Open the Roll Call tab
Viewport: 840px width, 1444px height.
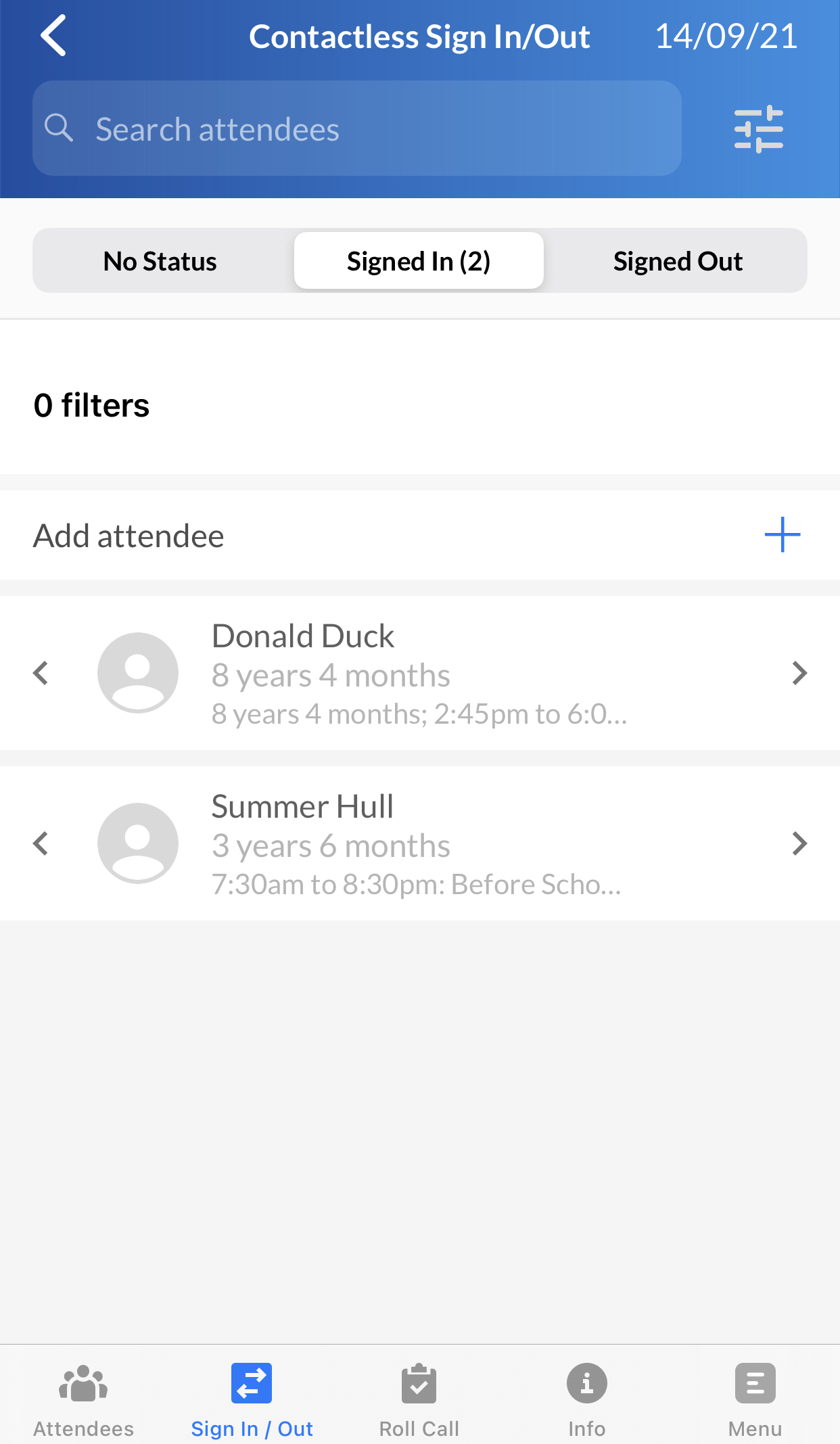419,1400
